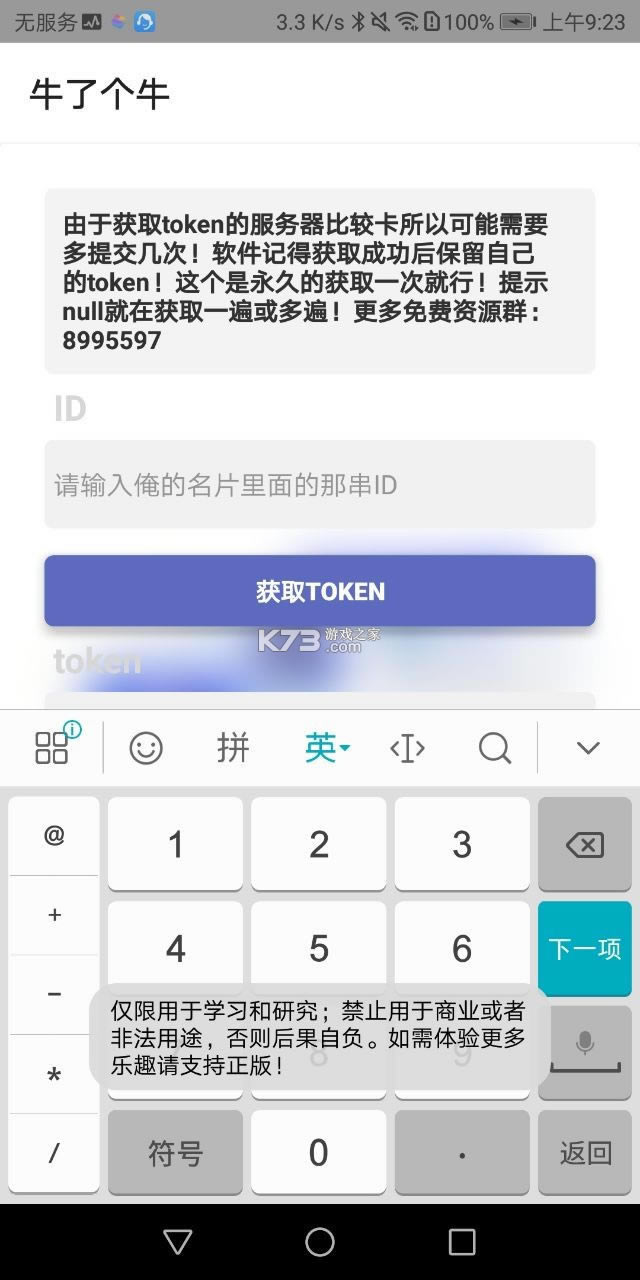640x1280 pixels.
Task: Type digit 1 on the keypad
Action: coord(175,845)
